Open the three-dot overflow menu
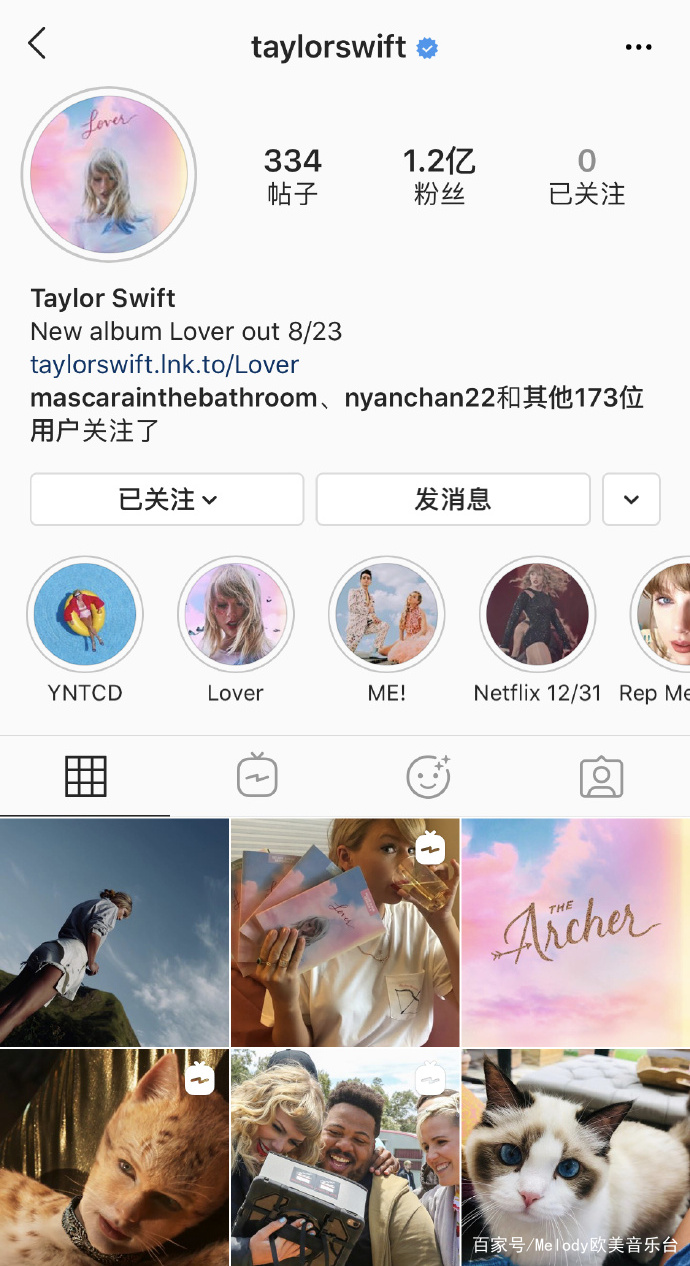This screenshot has width=690, height=1266. [638, 47]
